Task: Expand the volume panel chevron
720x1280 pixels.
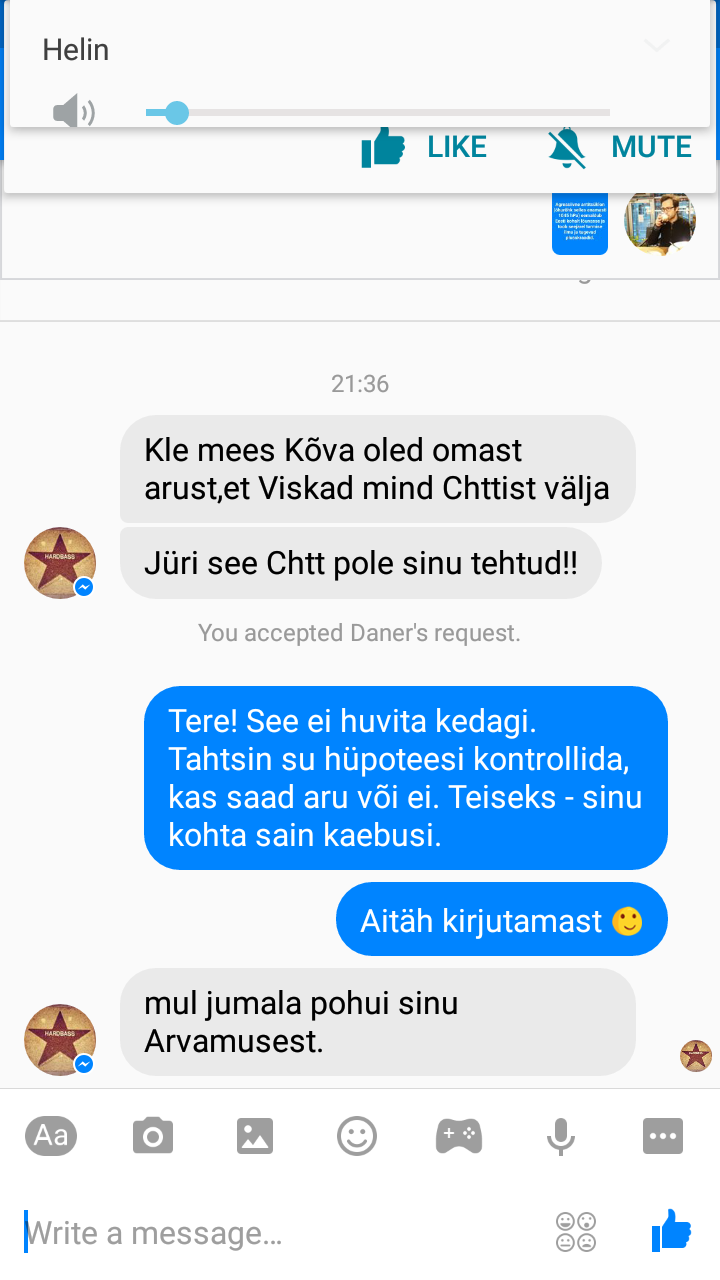Action: pyautogui.click(x=657, y=46)
